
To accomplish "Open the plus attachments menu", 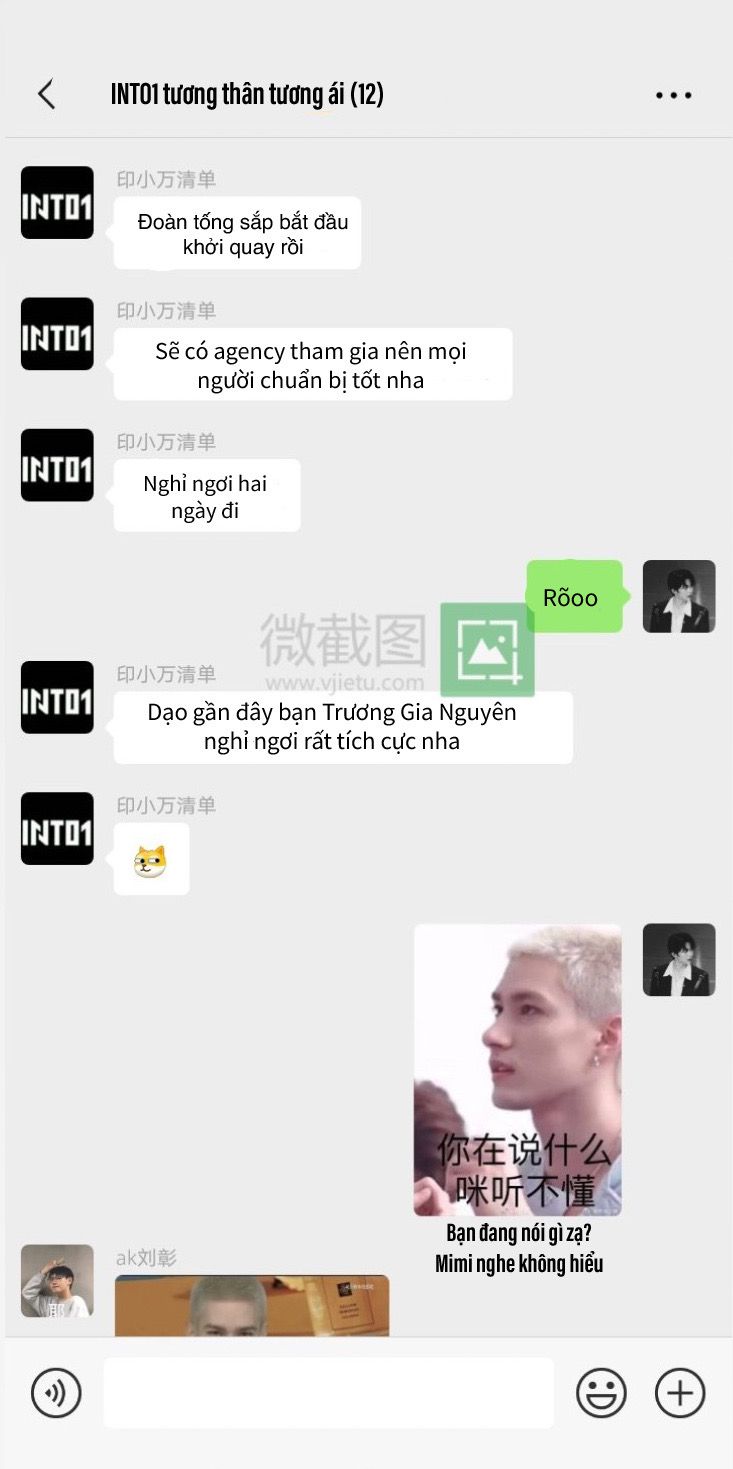I will tap(680, 1392).
